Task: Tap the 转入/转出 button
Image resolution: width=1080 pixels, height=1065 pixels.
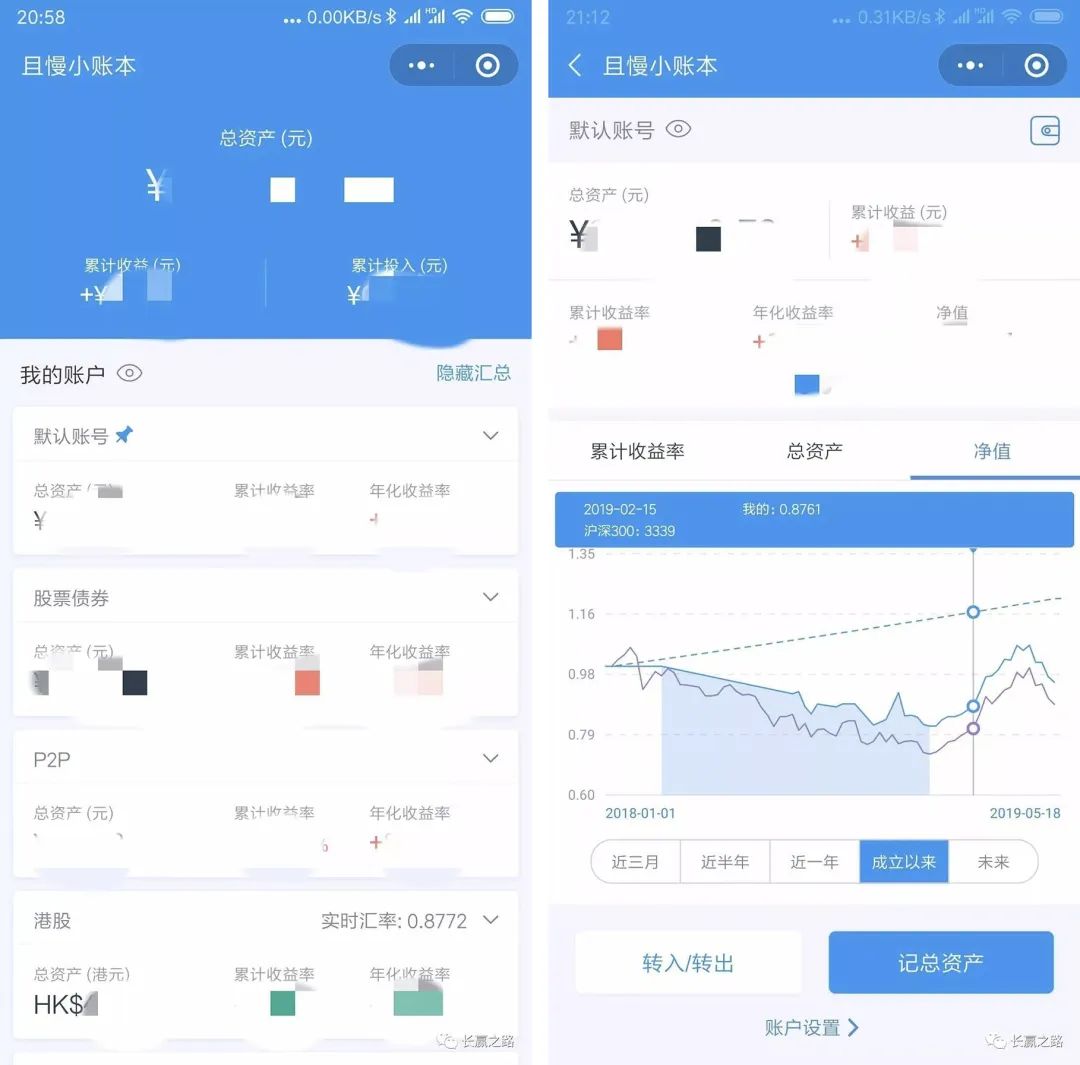Action: point(688,962)
